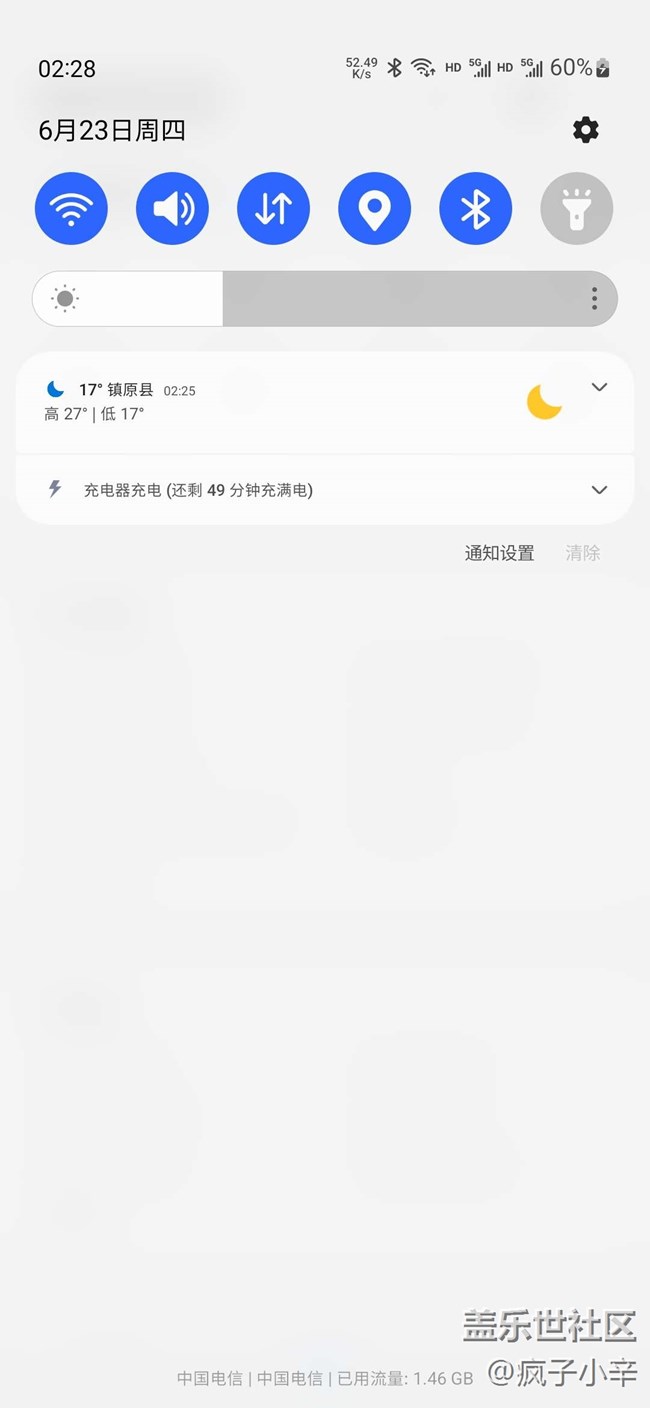
Task: Switch off the Bluetooth toggle
Action: (475, 209)
